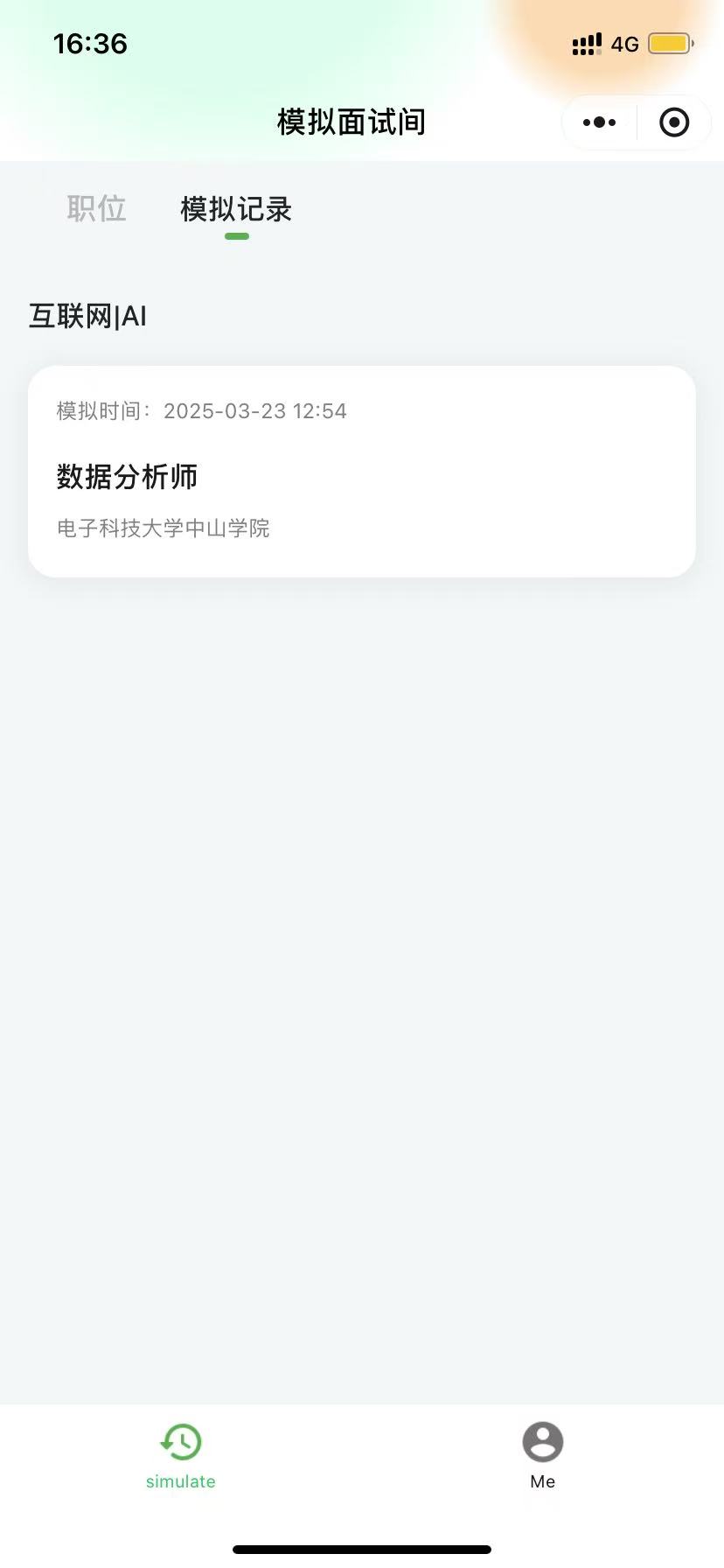Open the mini program's three-dot menu

(x=599, y=122)
